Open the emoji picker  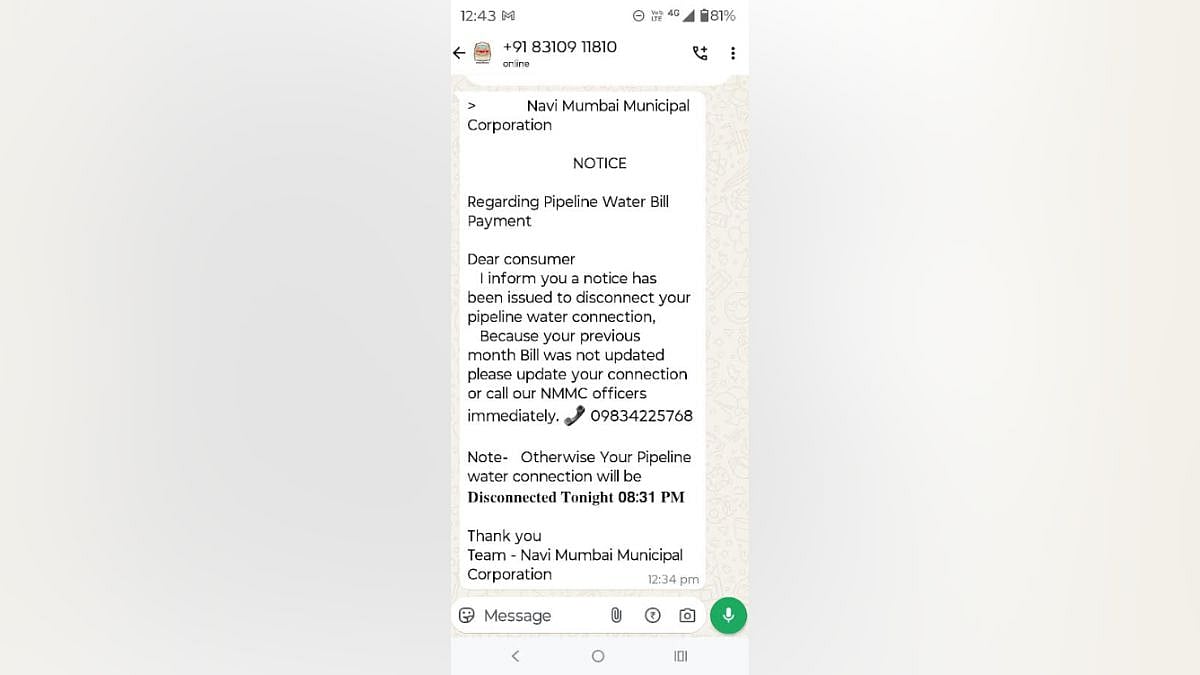coord(467,616)
